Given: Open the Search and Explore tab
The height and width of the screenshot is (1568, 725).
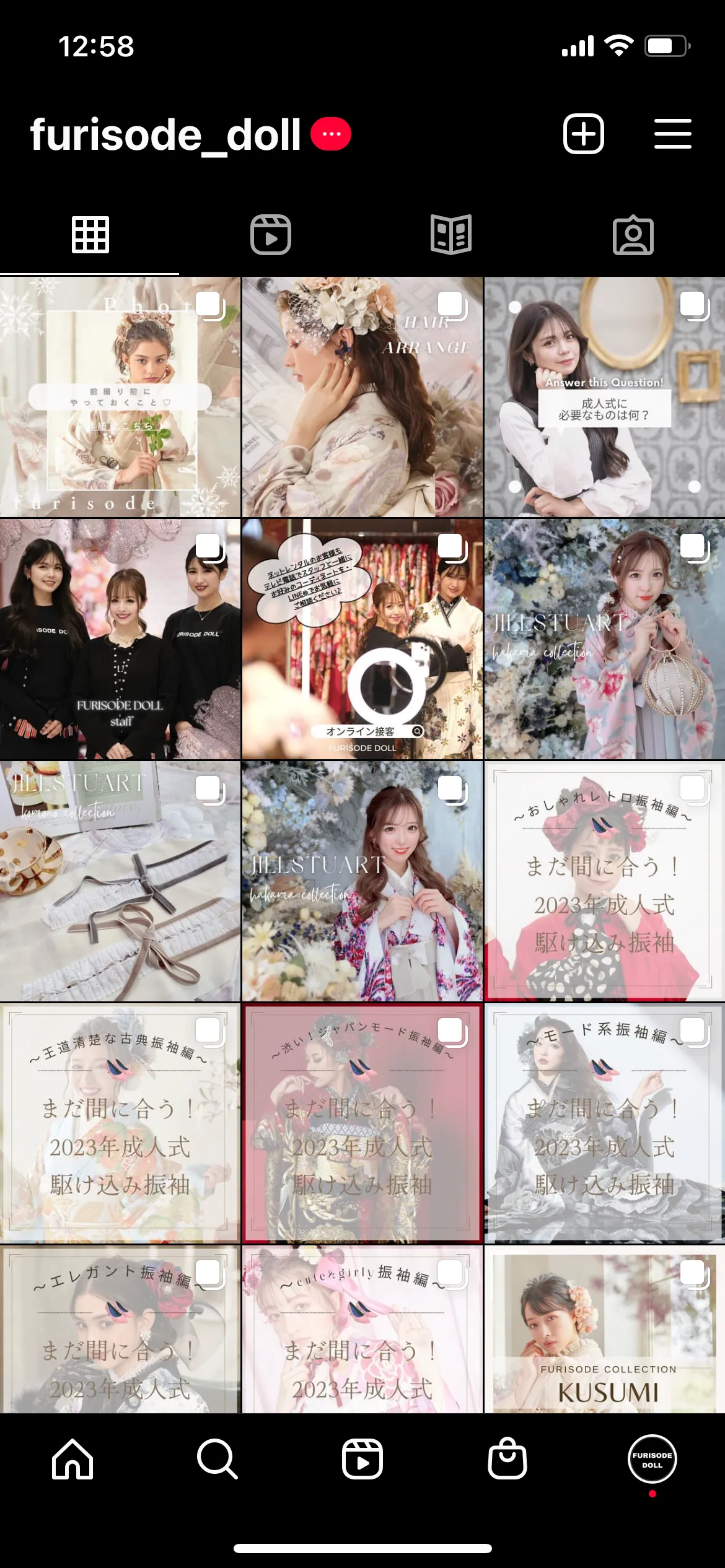Looking at the screenshot, I should coord(217,1458).
